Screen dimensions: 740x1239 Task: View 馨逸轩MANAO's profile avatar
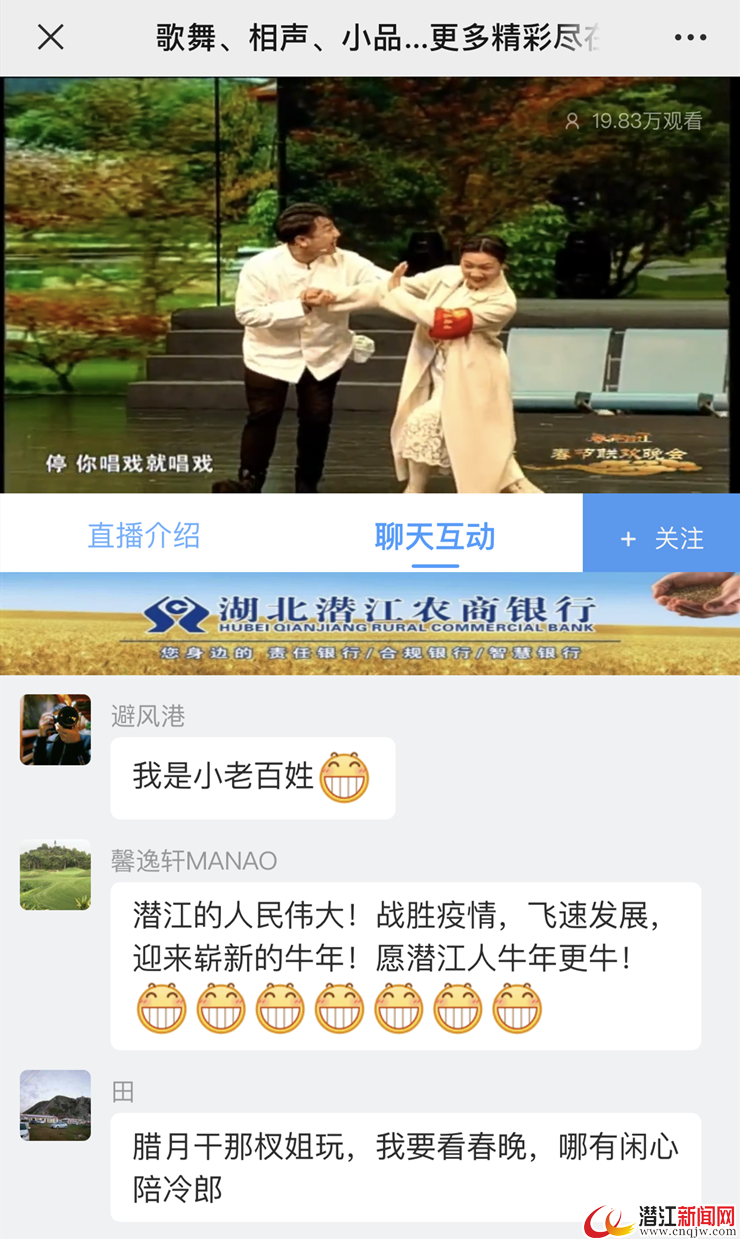point(56,875)
